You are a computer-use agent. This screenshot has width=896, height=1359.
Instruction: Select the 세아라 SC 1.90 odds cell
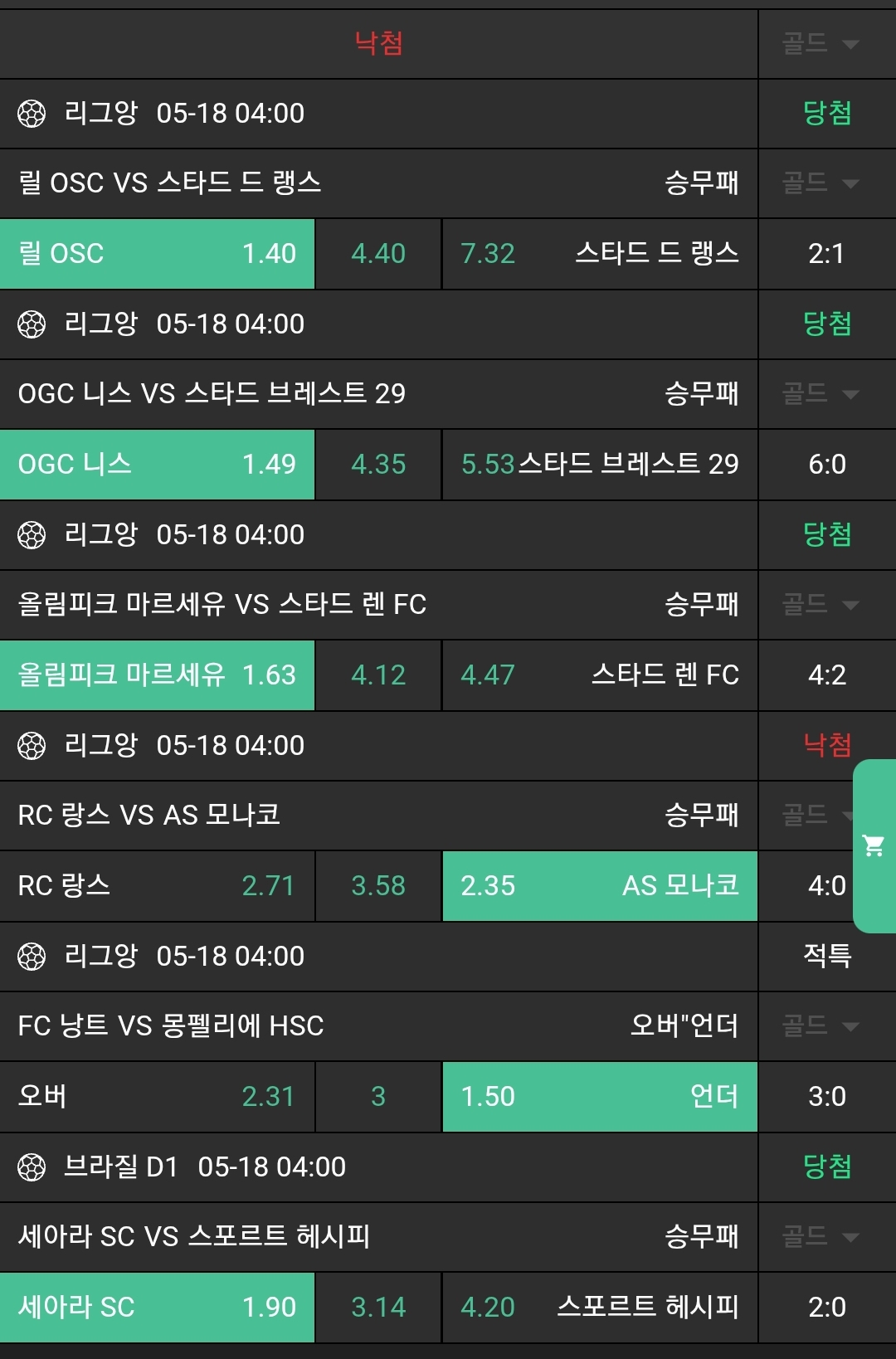coord(157,1308)
